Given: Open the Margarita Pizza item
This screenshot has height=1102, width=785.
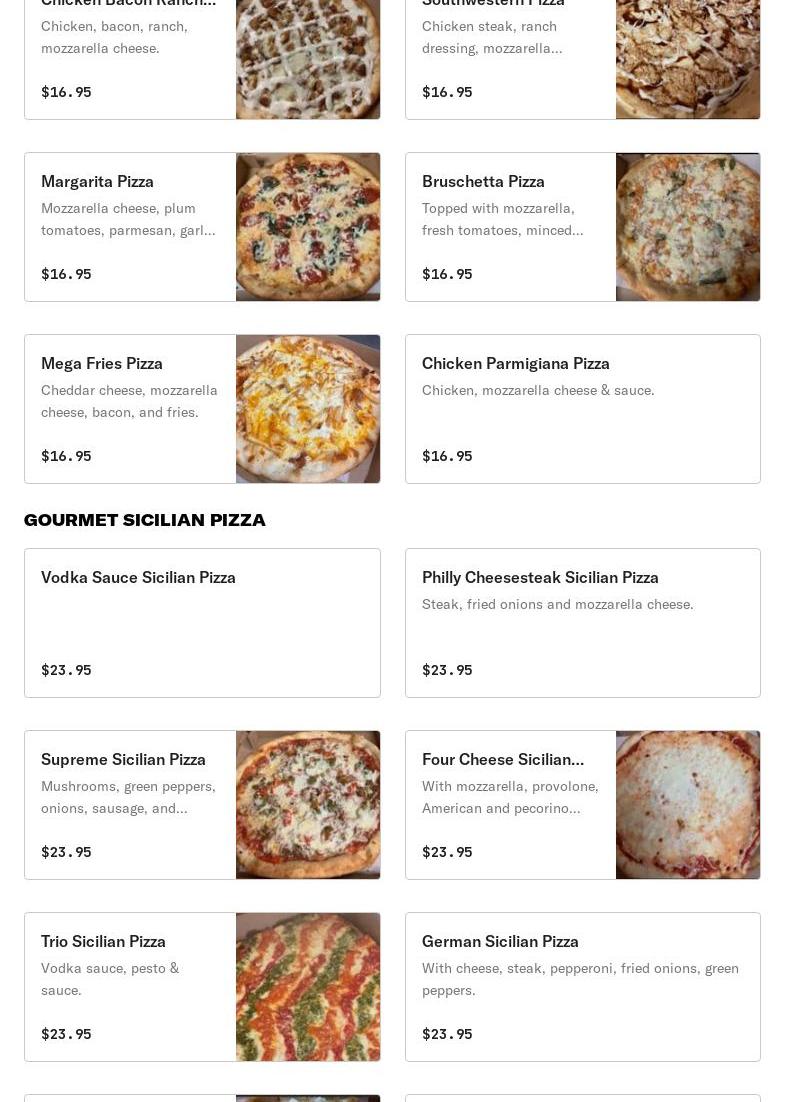Looking at the screenshot, I should (202, 227).
